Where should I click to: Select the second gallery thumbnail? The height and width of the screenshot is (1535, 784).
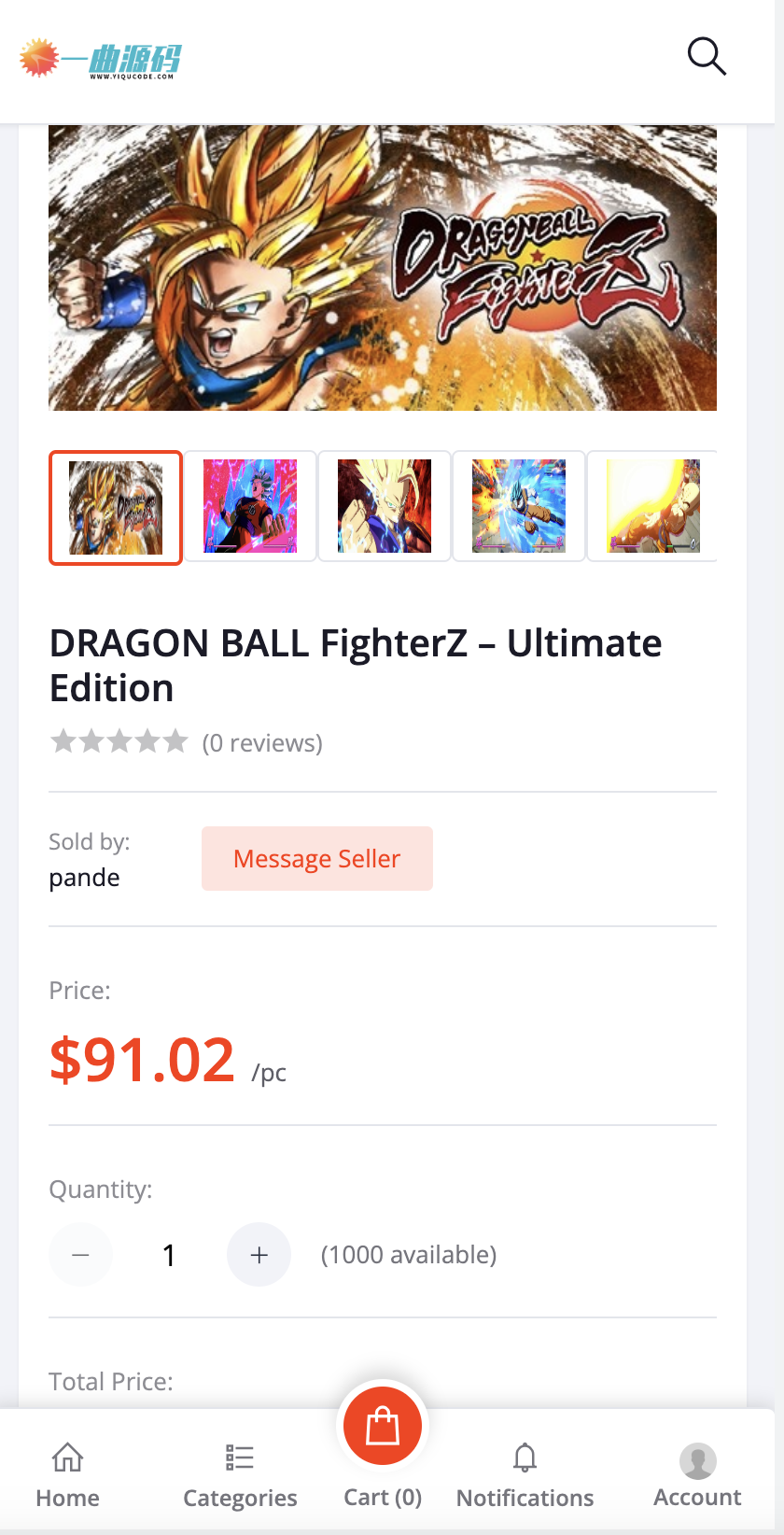click(x=250, y=506)
